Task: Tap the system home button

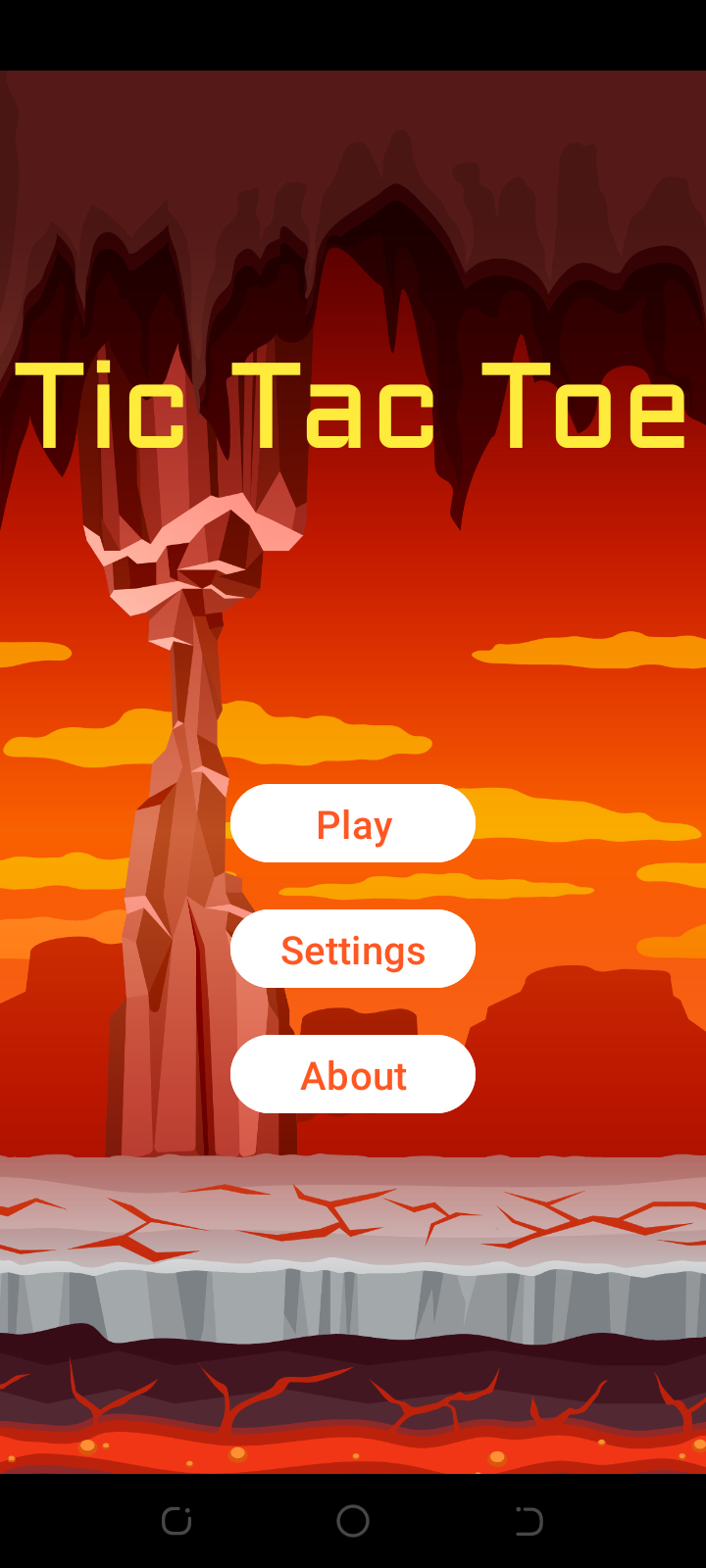Action: [x=353, y=1521]
